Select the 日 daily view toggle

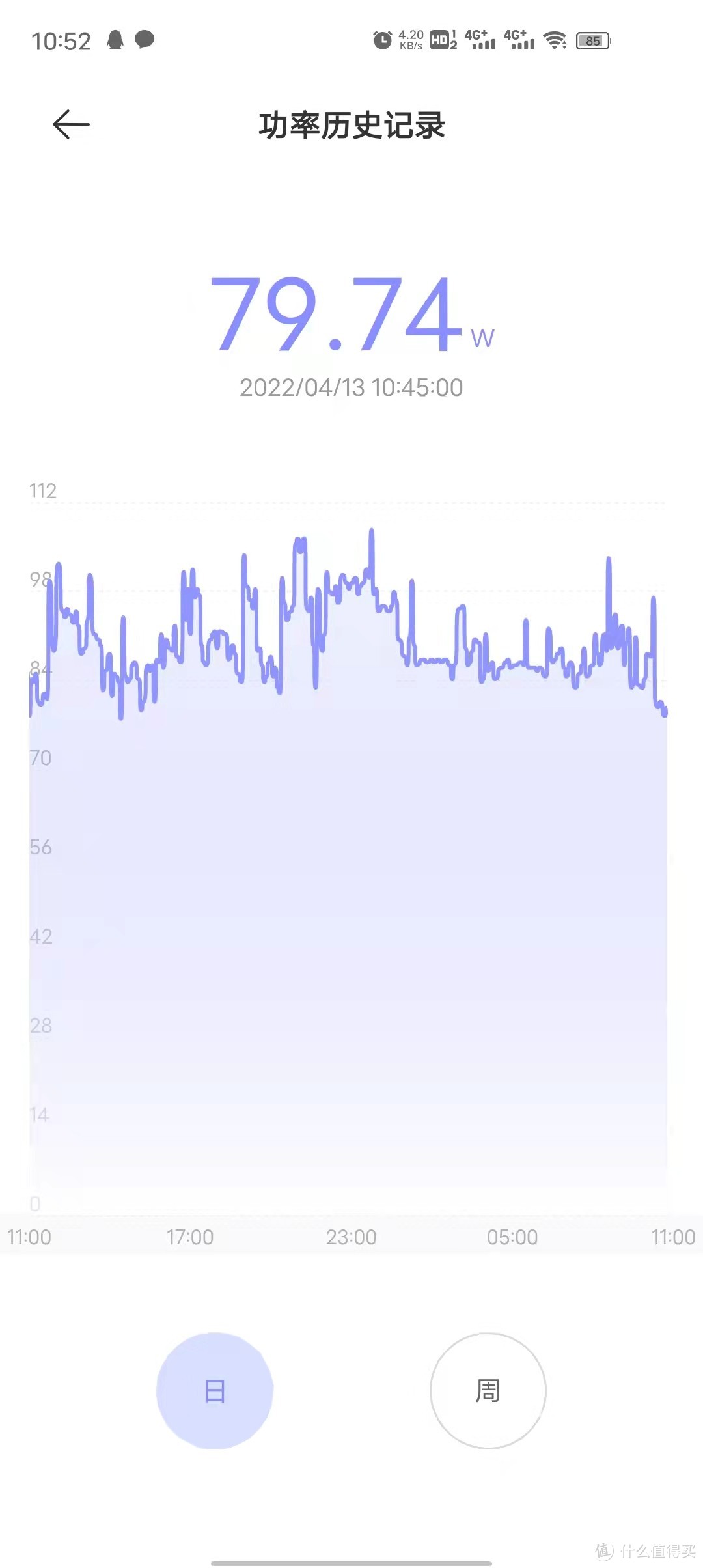coord(215,1390)
